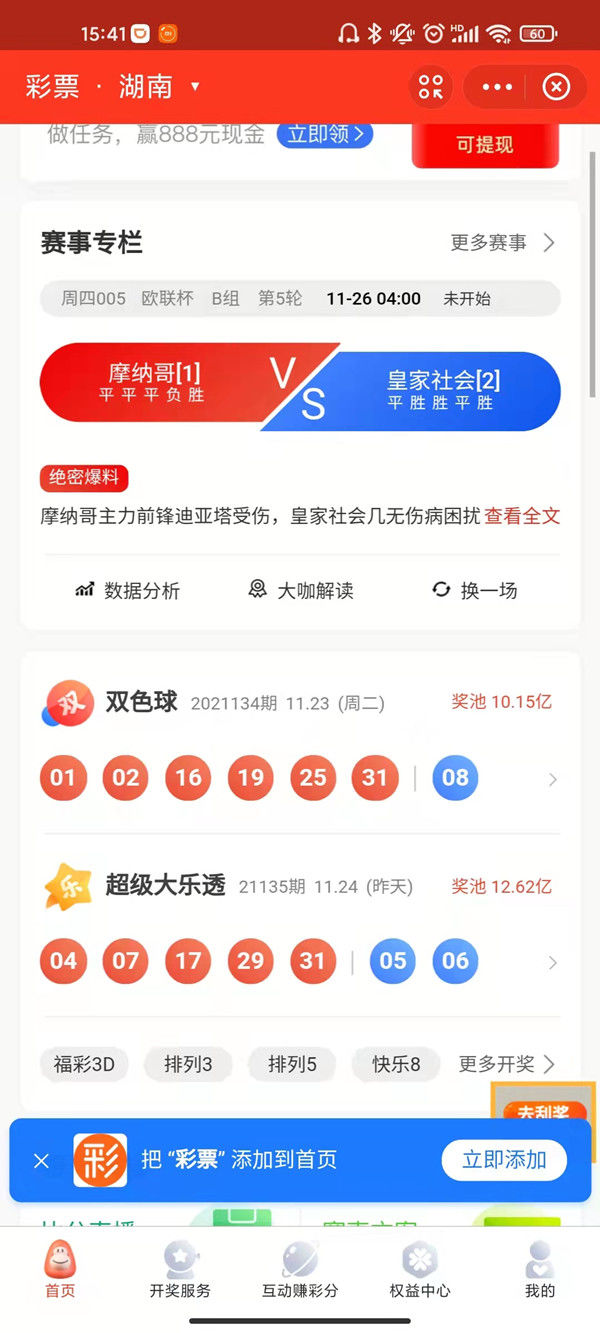Dismiss the add-to-home banner

pyautogui.click(x=41, y=1160)
